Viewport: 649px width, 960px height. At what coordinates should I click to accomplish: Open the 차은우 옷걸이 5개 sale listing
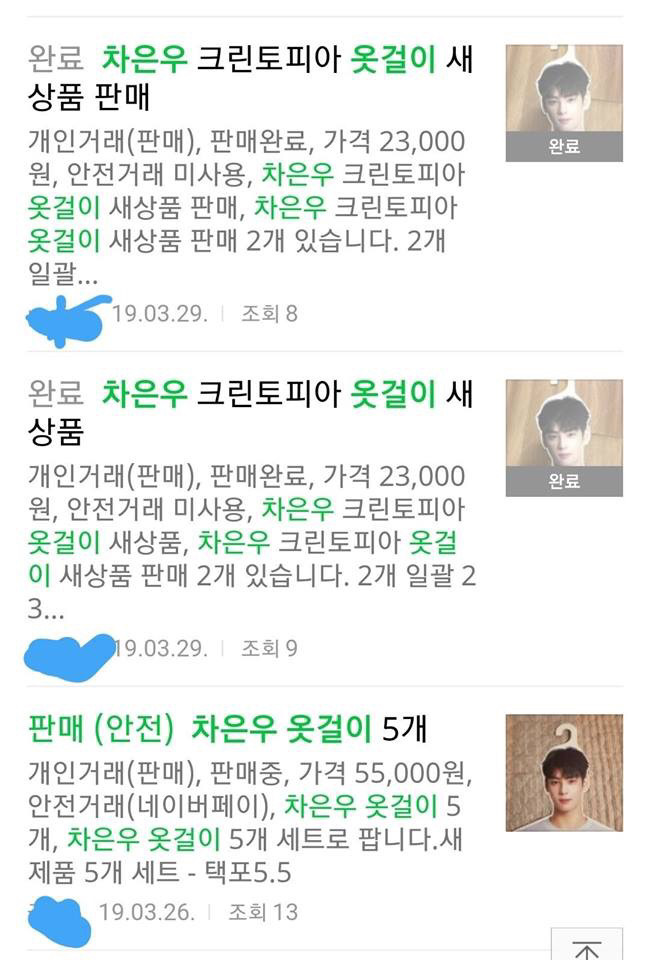[x=228, y=729]
